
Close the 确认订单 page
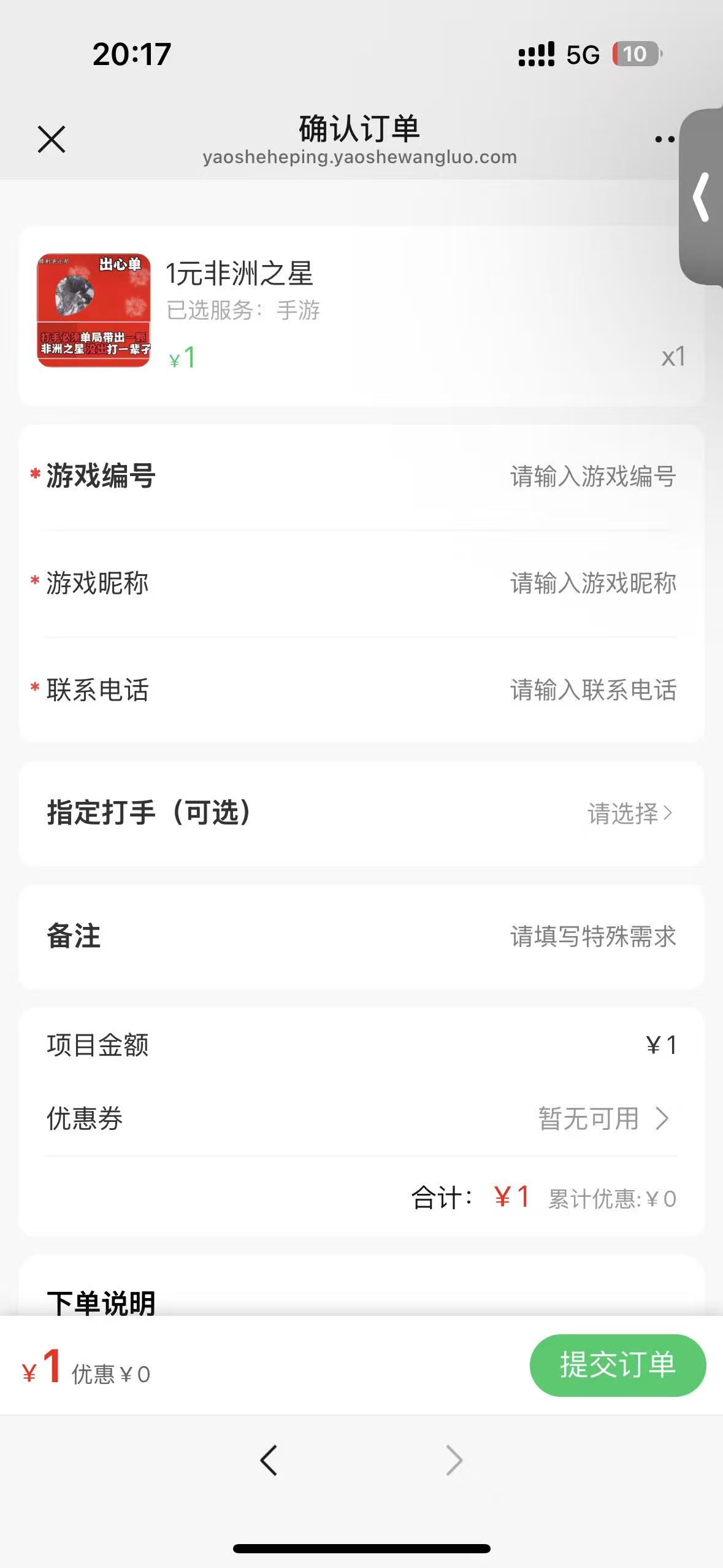click(x=52, y=139)
